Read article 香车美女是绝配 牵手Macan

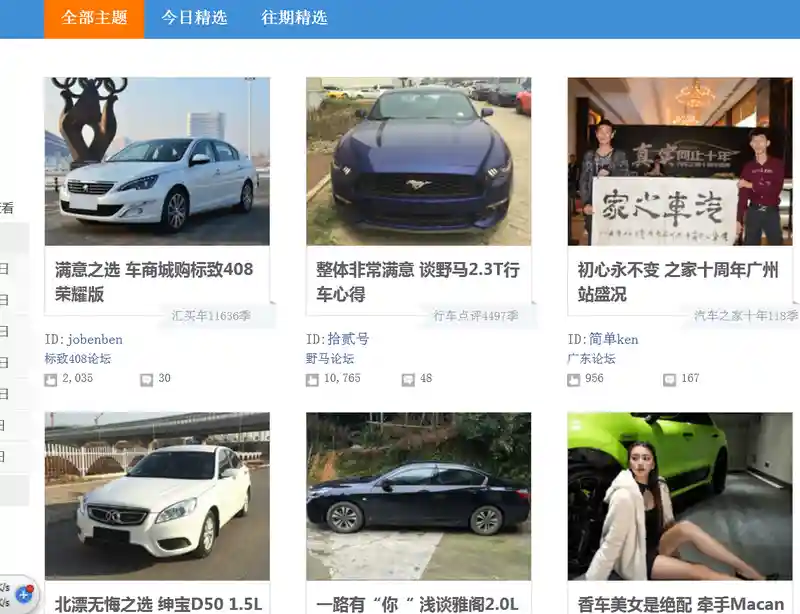(681, 604)
